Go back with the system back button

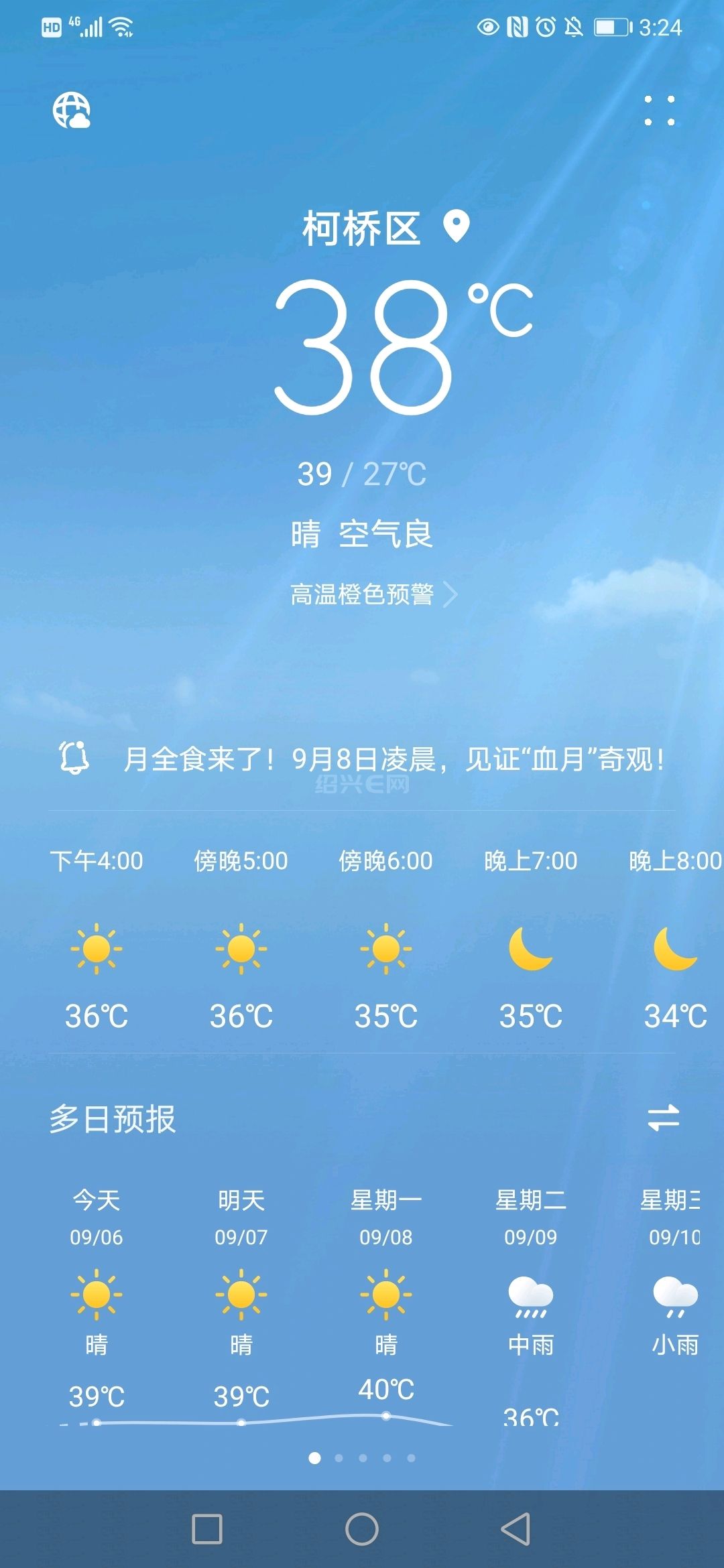pos(516,1529)
